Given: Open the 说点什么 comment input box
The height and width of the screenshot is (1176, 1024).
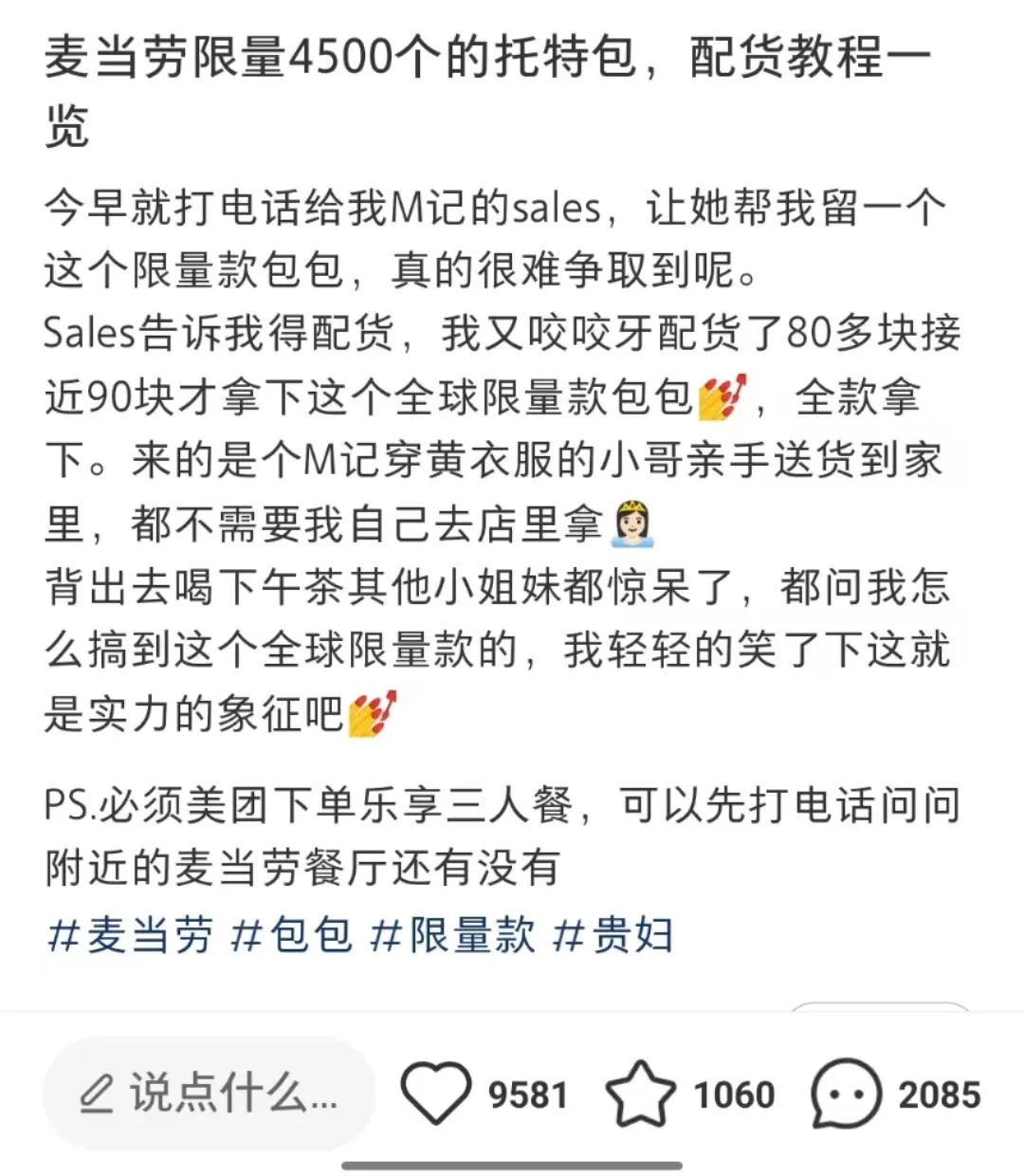Looking at the screenshot, I should (x=209, y=1093).
